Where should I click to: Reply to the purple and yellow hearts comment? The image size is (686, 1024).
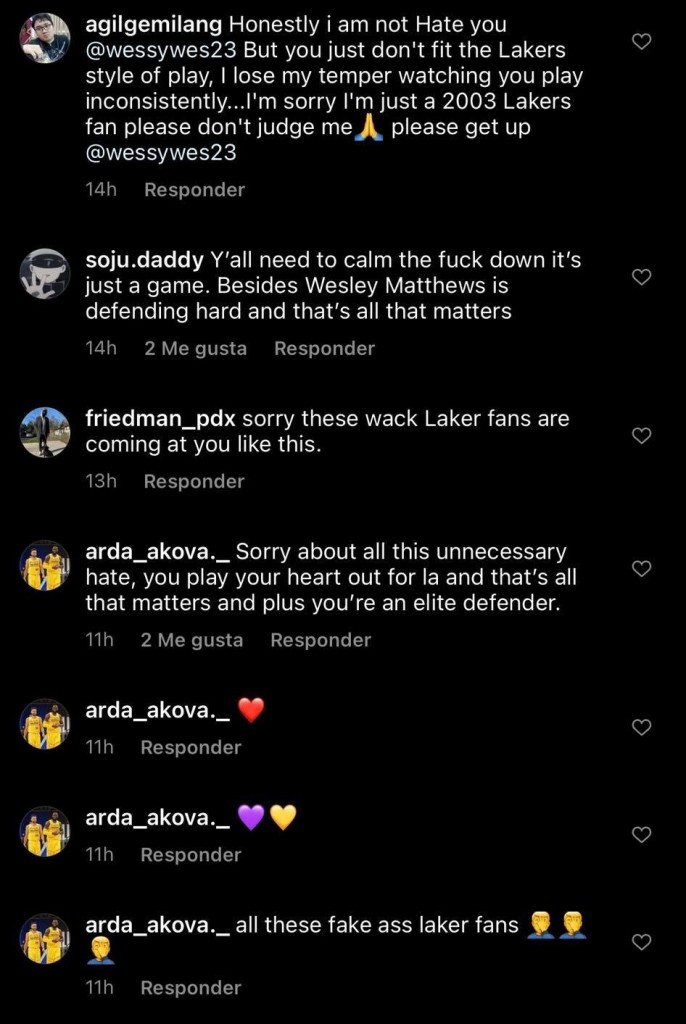[x=191, y=855]
